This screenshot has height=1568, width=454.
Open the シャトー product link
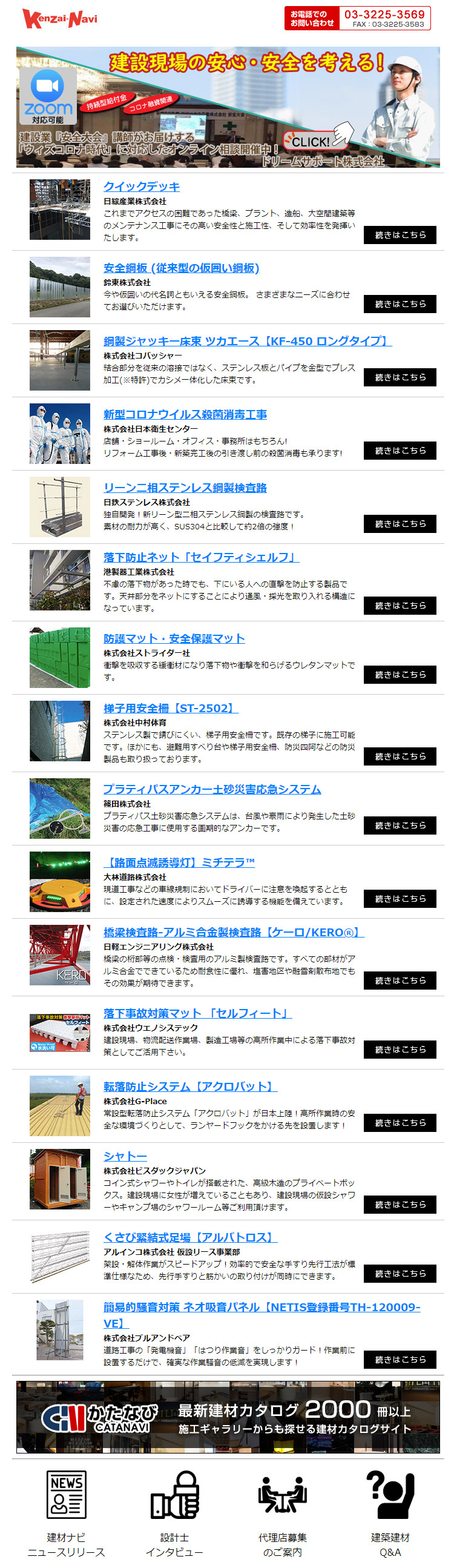point(125,1156)
